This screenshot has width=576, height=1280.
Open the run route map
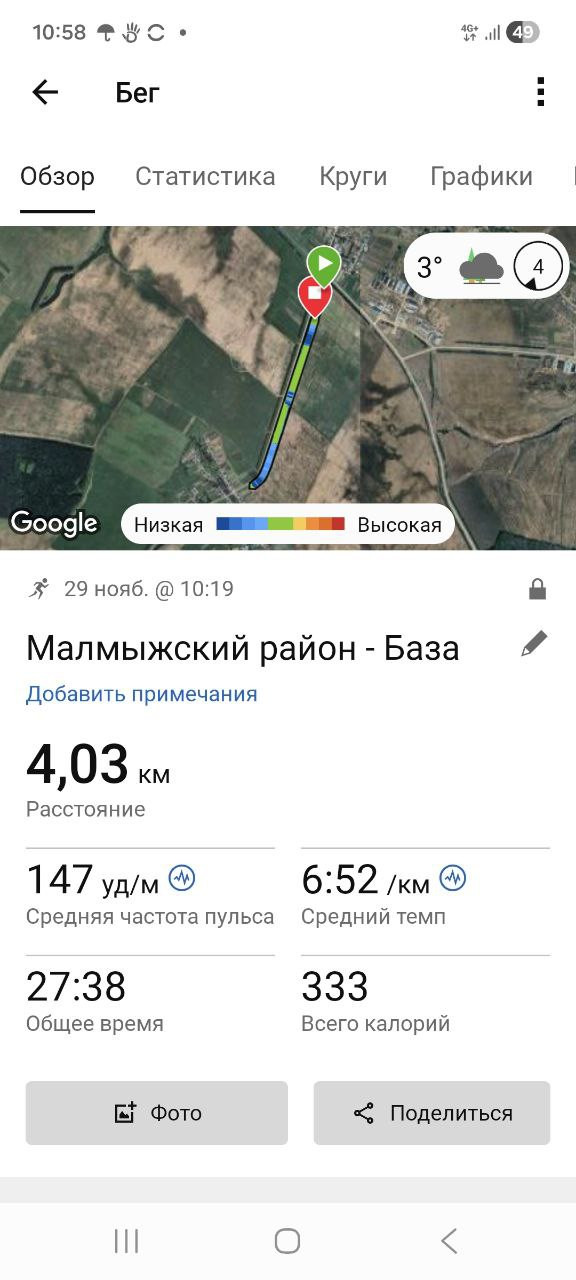288,388
